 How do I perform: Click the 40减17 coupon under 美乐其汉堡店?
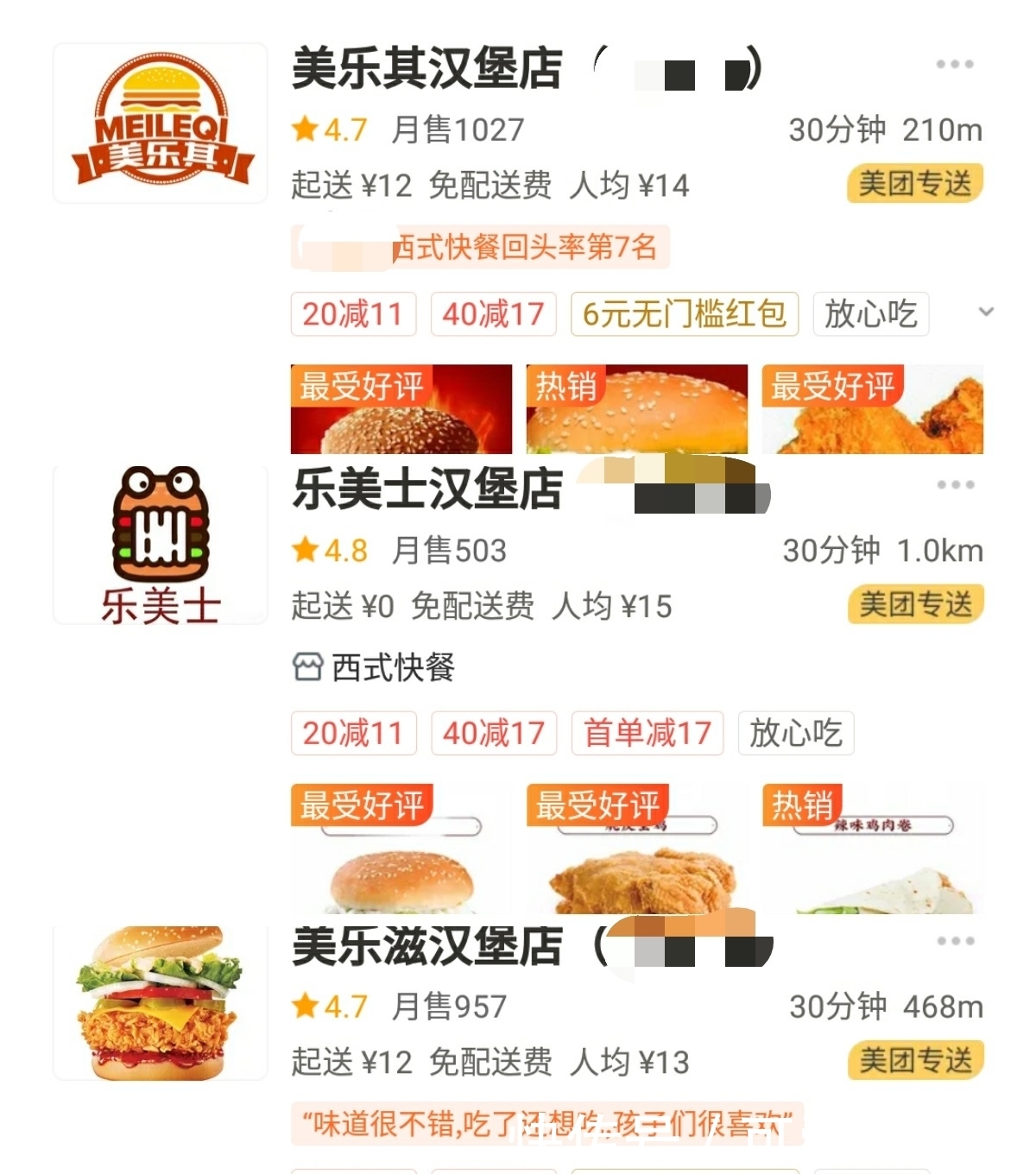493,315
